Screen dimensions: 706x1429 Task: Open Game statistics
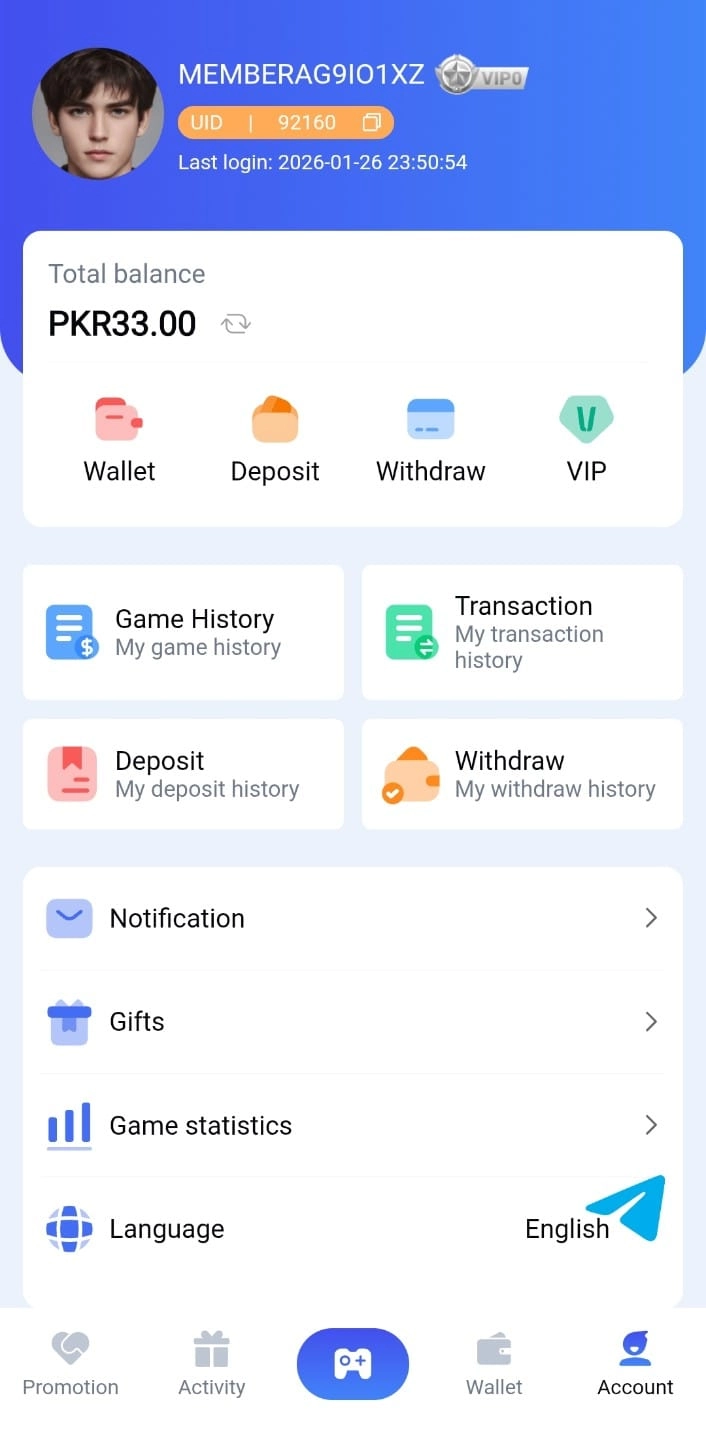point(352,1125)
